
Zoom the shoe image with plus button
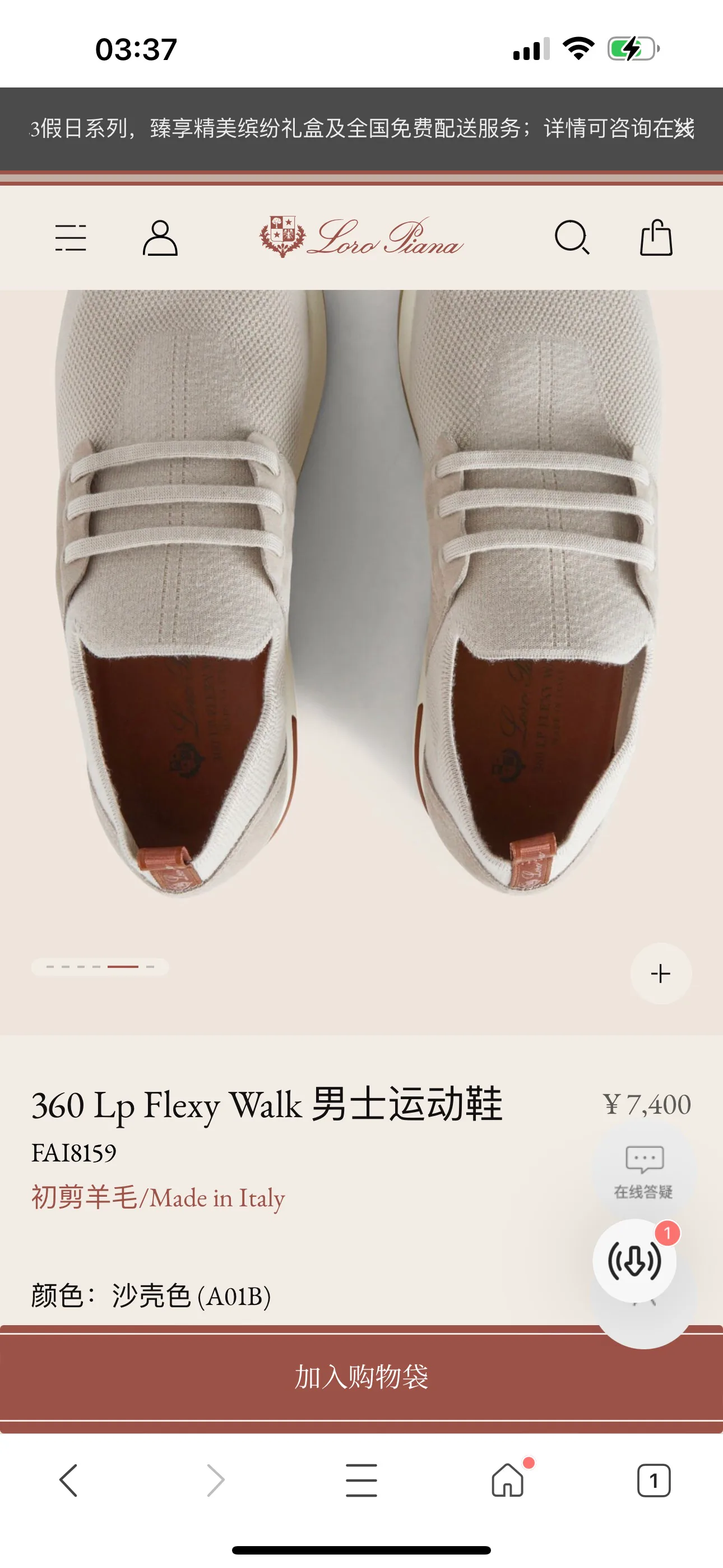(x=660, y=974)
